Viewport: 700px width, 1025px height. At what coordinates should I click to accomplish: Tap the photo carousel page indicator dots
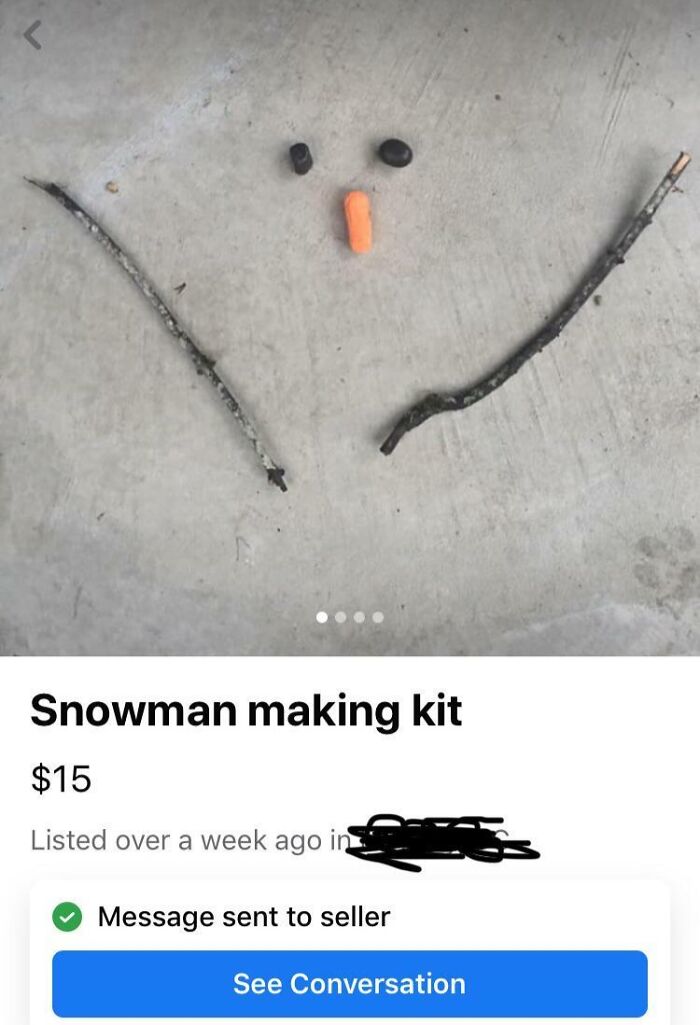coord(349,618)
